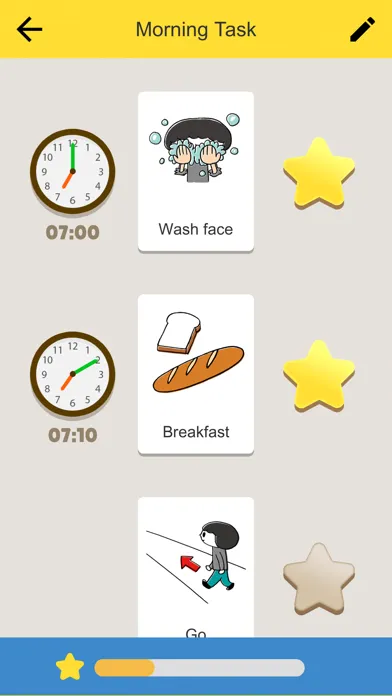This screenshot has width=392, height=696.
Task: Open the Wash face task card
Action: [196, 172]
